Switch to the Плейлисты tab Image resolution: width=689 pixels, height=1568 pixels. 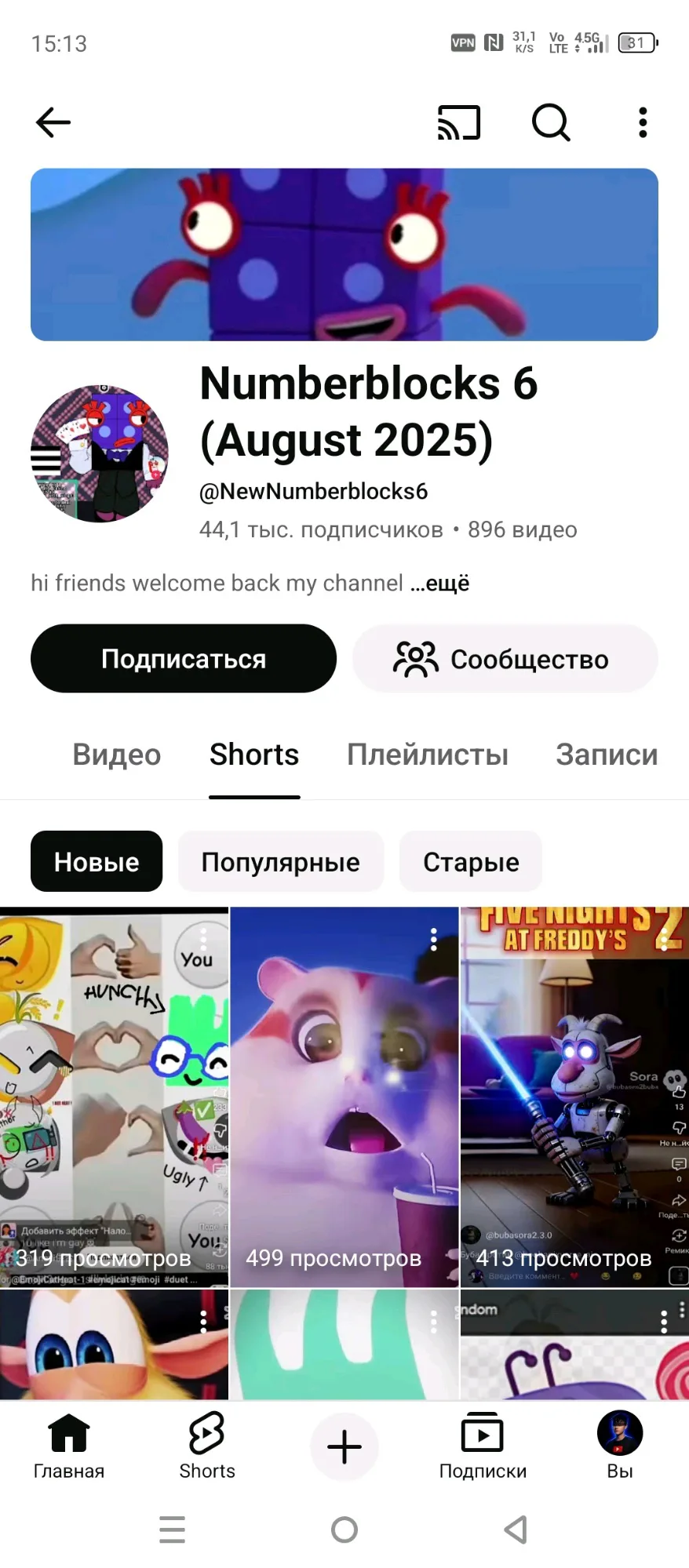[428, 755]
